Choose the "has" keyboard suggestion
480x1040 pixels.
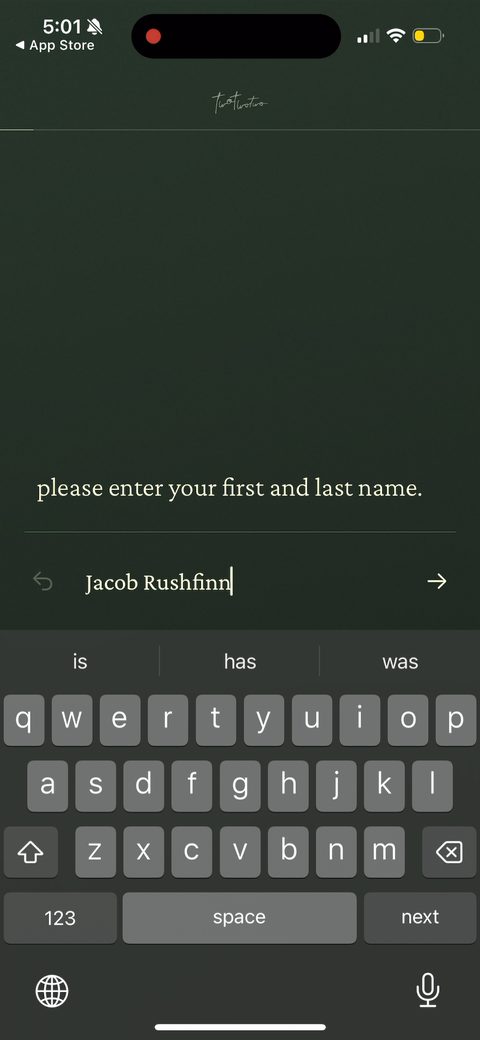pos(240,661)
